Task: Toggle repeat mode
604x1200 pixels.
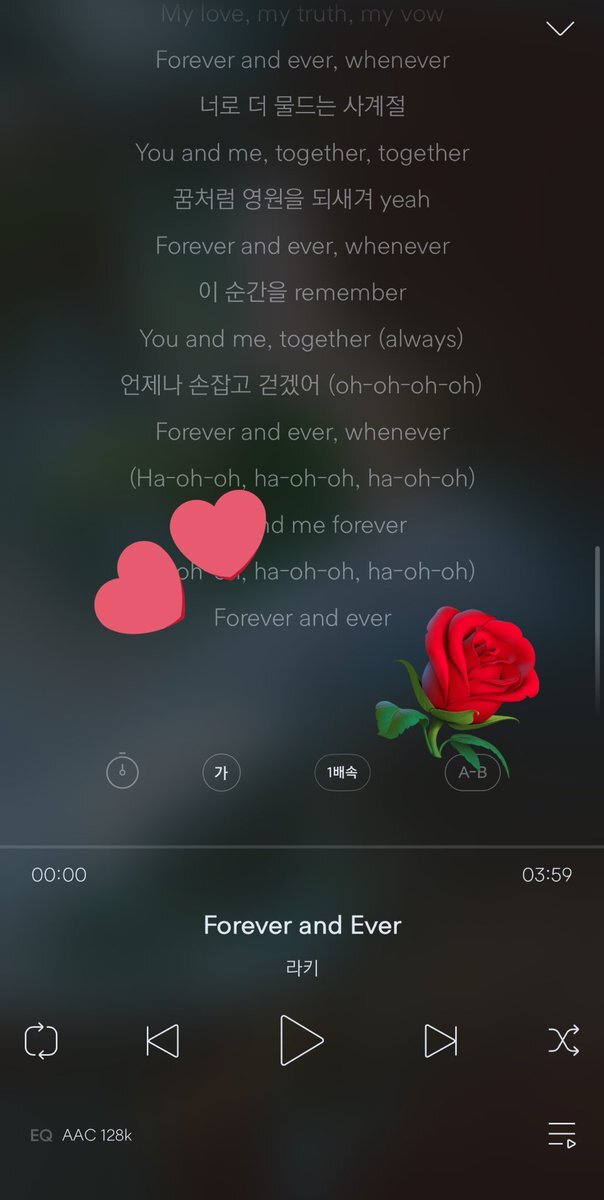Action: (41, 1041)
